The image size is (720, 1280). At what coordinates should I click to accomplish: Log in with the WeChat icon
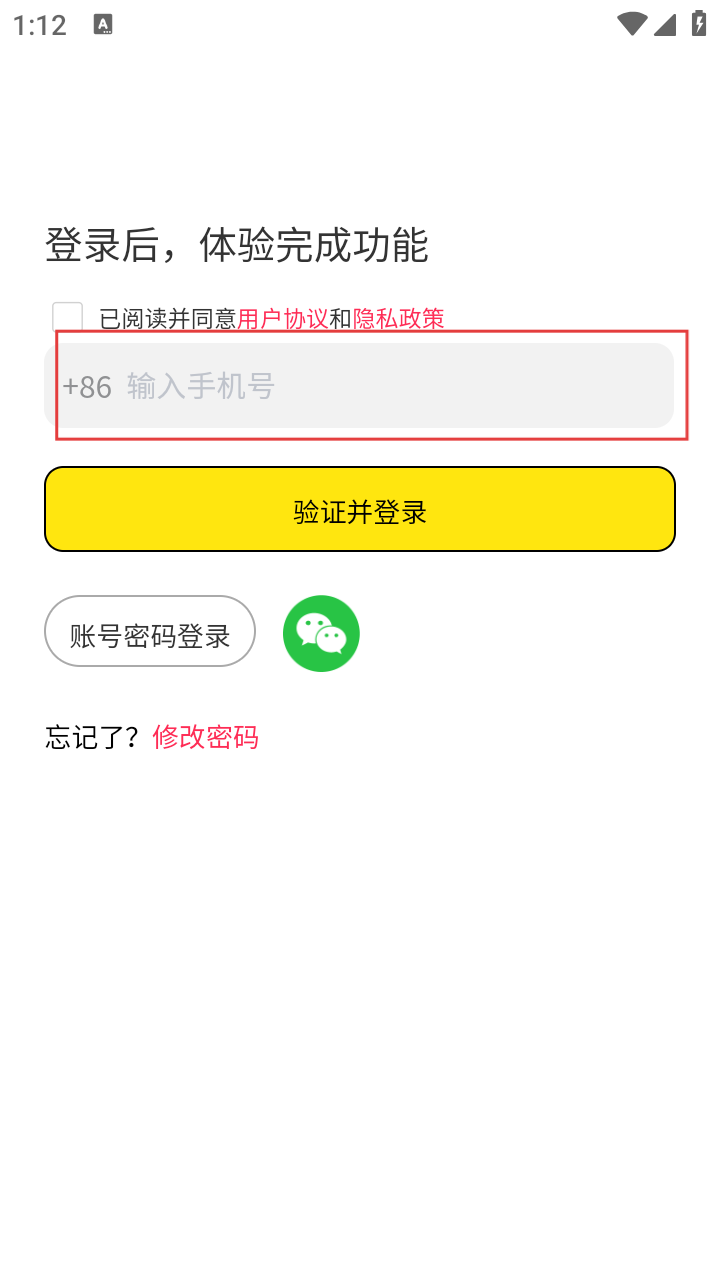point(321,633)
